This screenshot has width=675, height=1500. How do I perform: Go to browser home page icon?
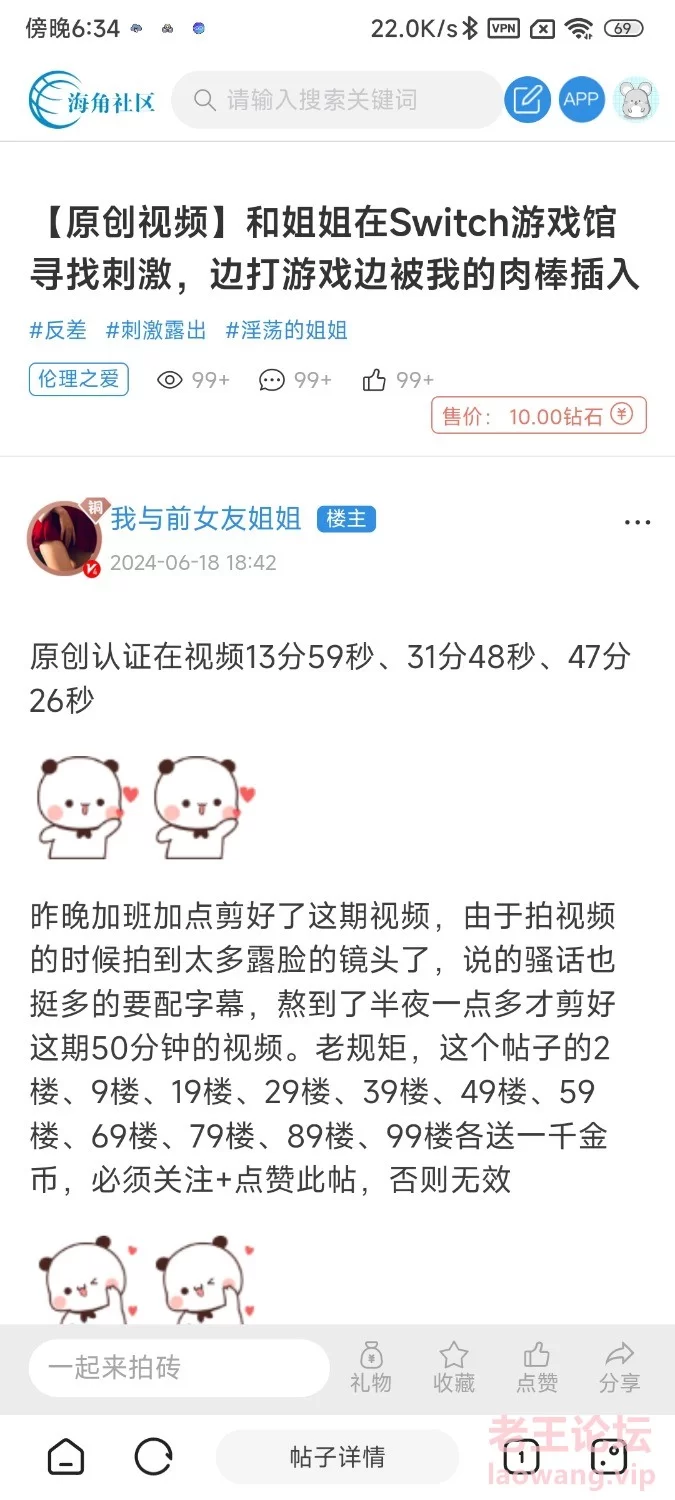click(66, 1457)
